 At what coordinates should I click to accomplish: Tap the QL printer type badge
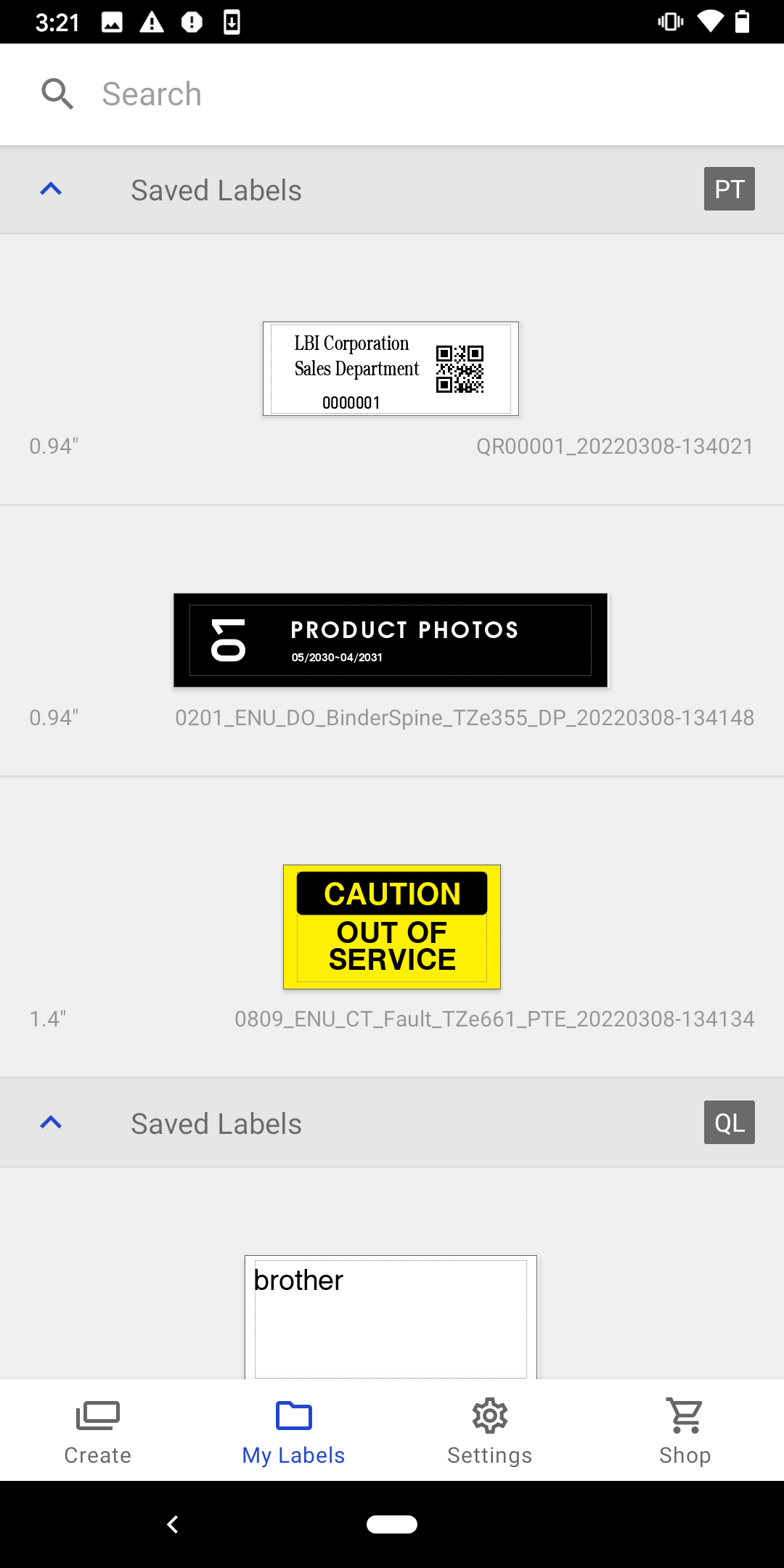pos(729,1122)
